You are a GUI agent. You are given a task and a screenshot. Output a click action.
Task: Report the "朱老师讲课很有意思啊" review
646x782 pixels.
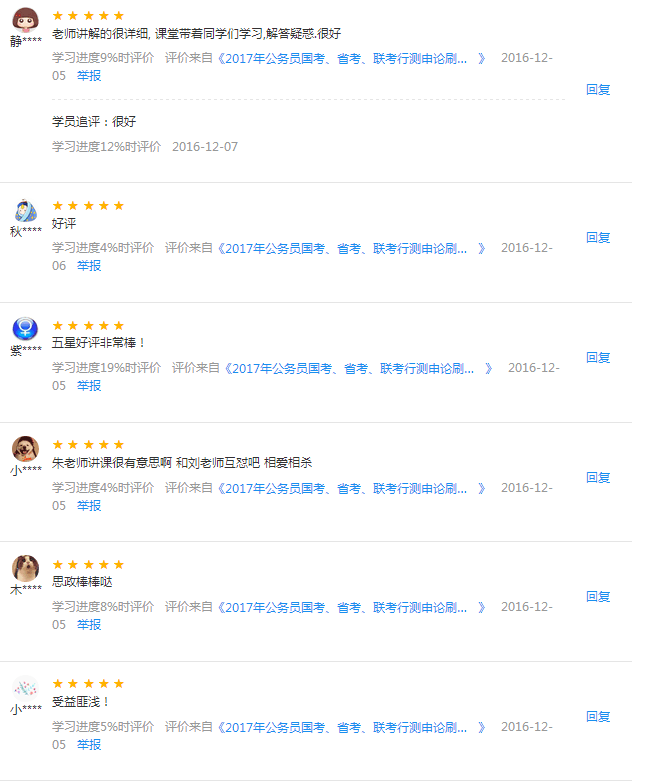[x=89, y=506]
